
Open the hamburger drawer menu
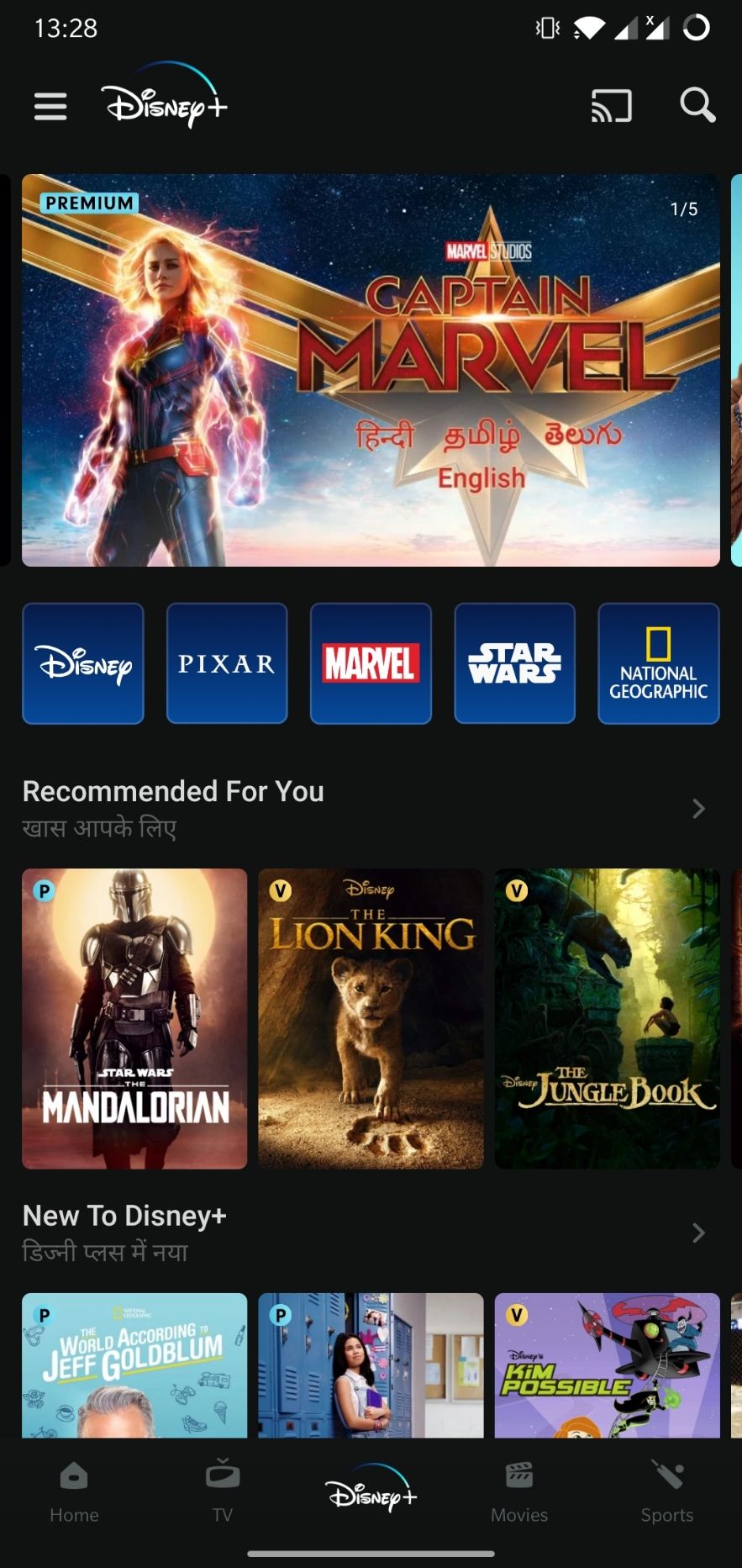pyautogui.click(x=50, y=107)
